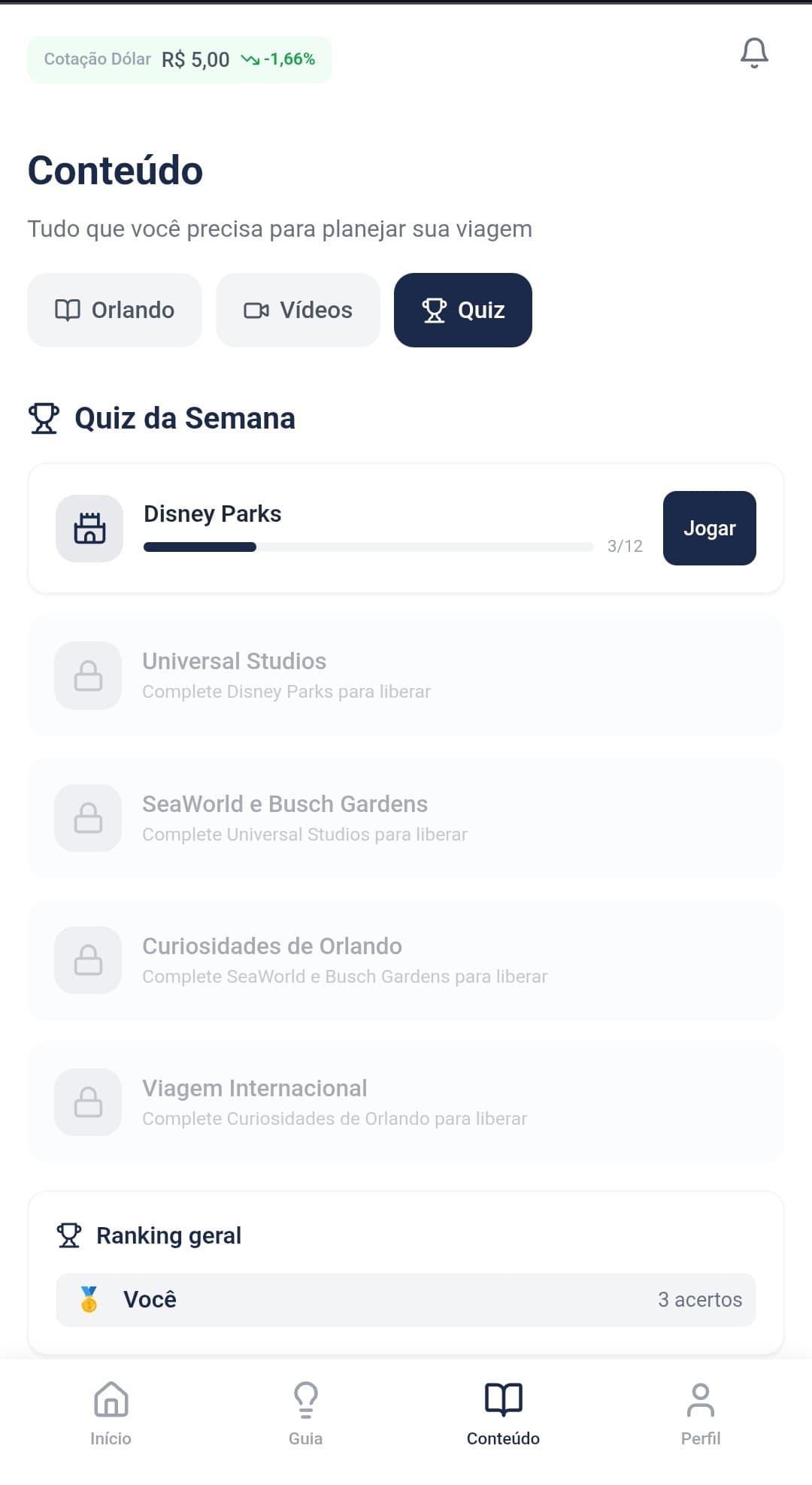The width and height of the screenshot is (812, 1485).
Task: Open the notifications bell icon
Action: [x=755, y=53]
